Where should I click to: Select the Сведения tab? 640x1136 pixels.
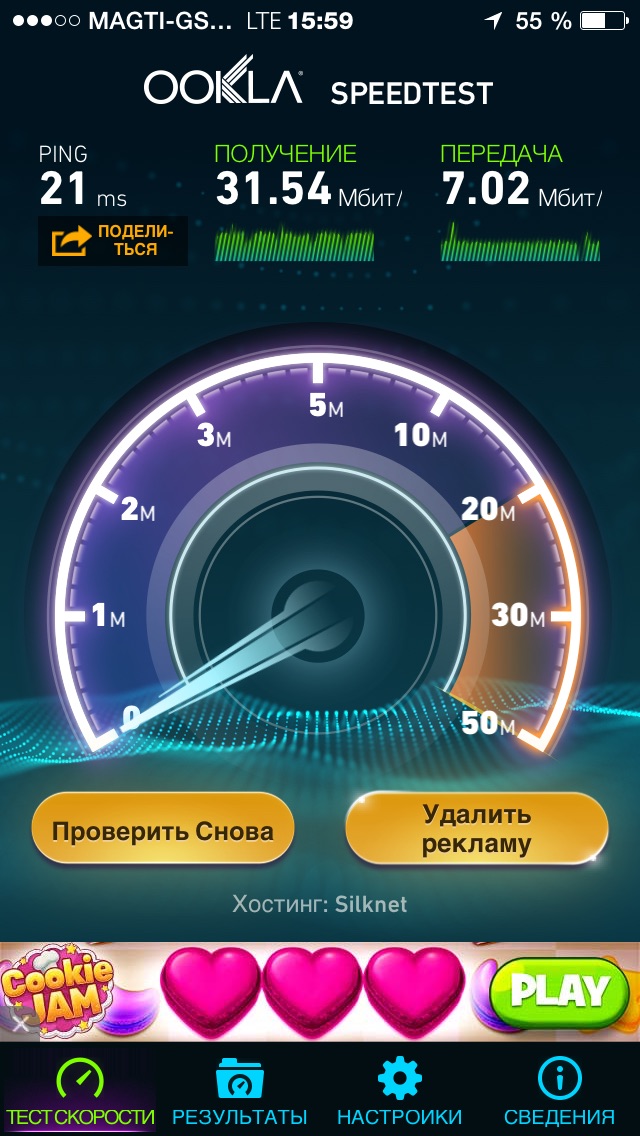click(559, 1092)
